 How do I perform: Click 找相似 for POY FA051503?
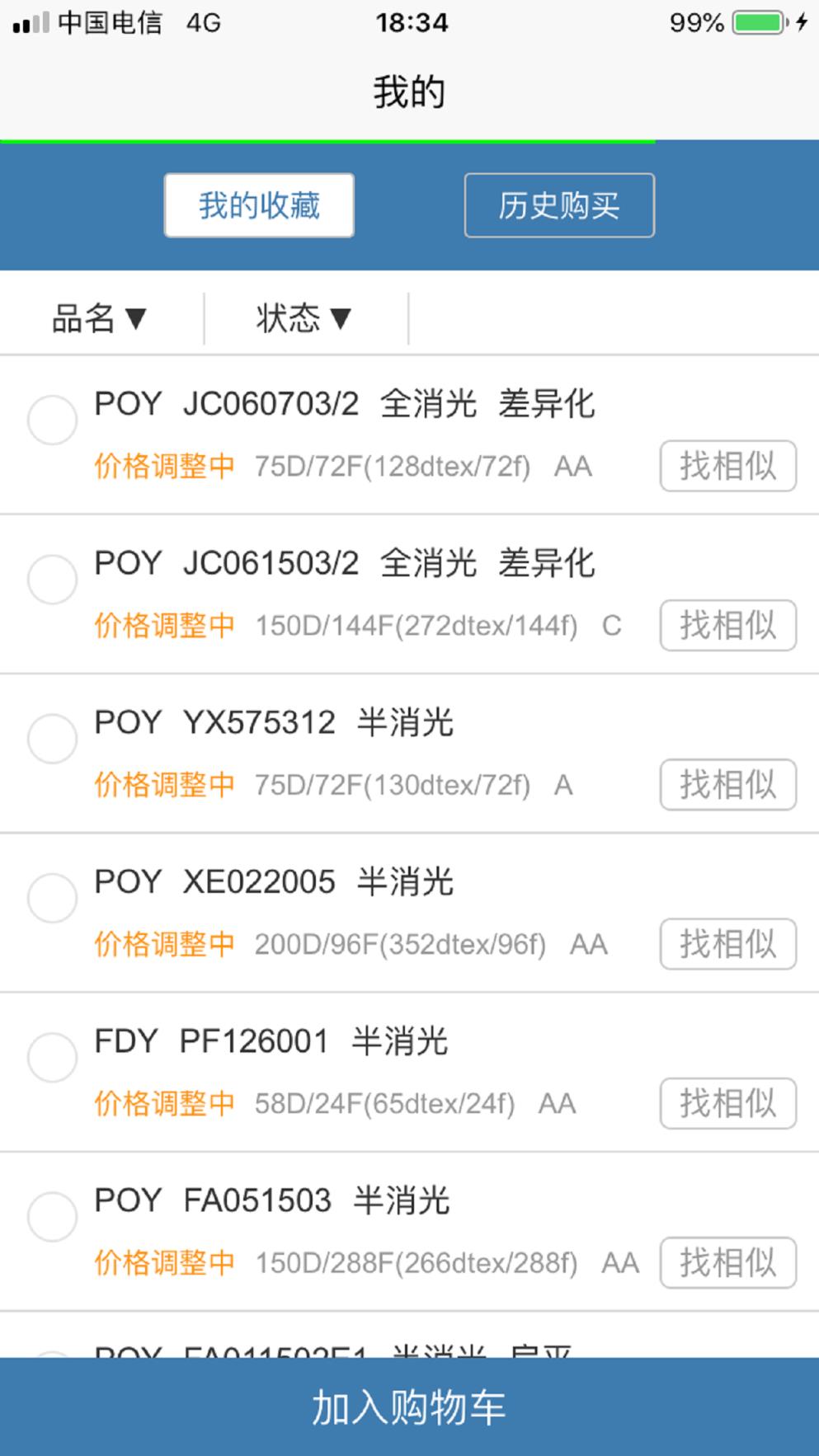[727, 1263]
